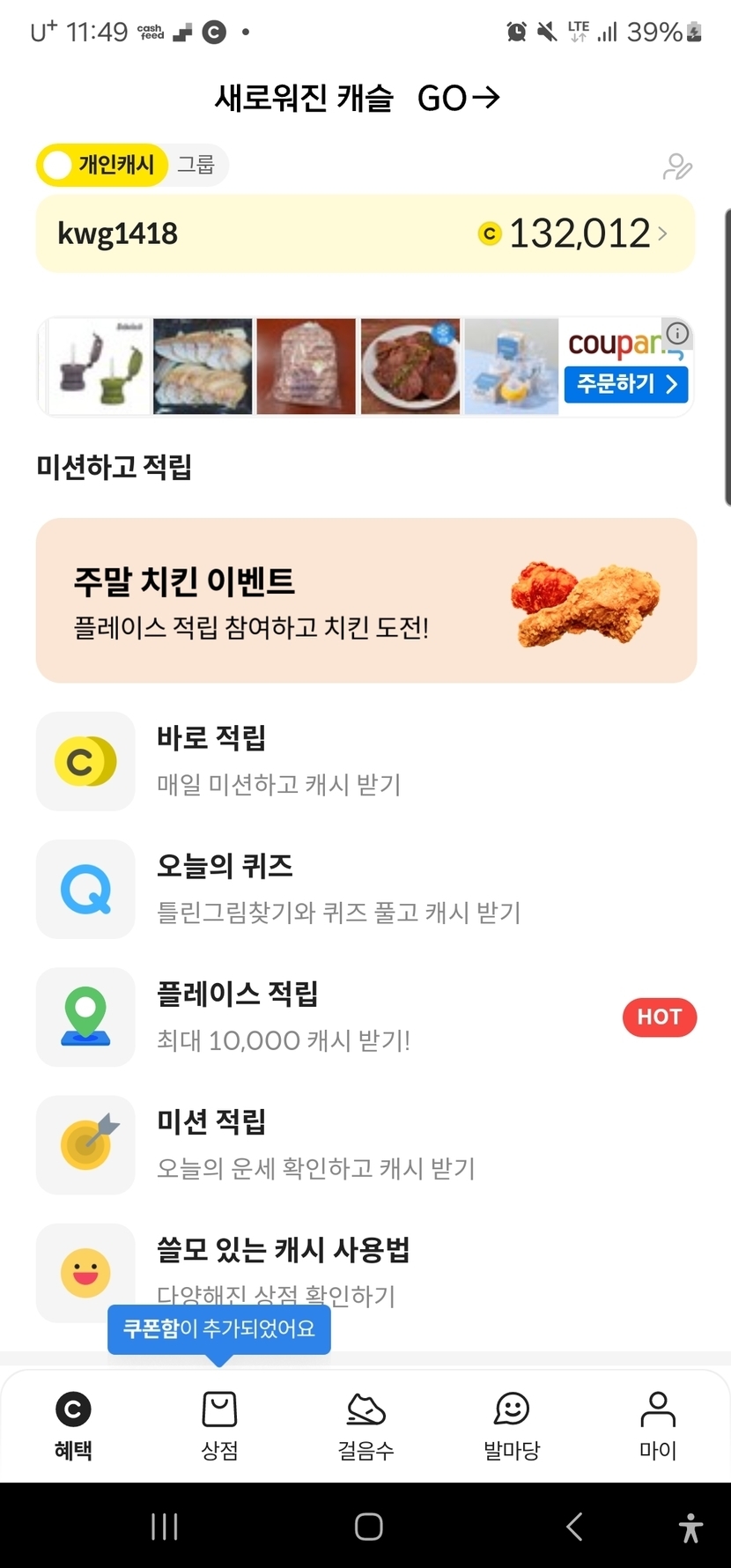Open the ad info icon
The image size is (731, 1568).
pyautogui.click(x=677, y=334)
